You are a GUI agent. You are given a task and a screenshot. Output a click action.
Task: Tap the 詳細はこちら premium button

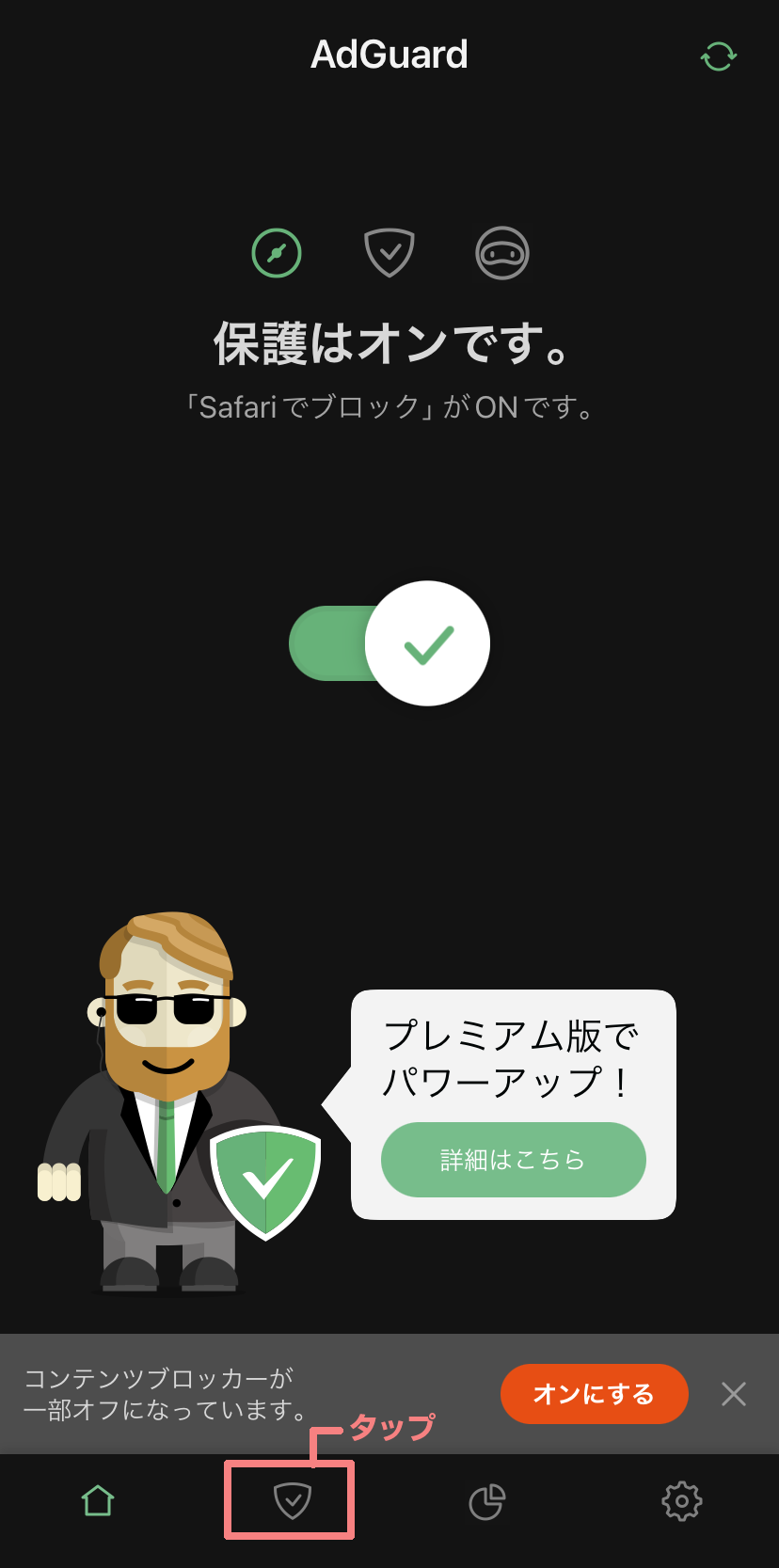(x=513, y=1160)
